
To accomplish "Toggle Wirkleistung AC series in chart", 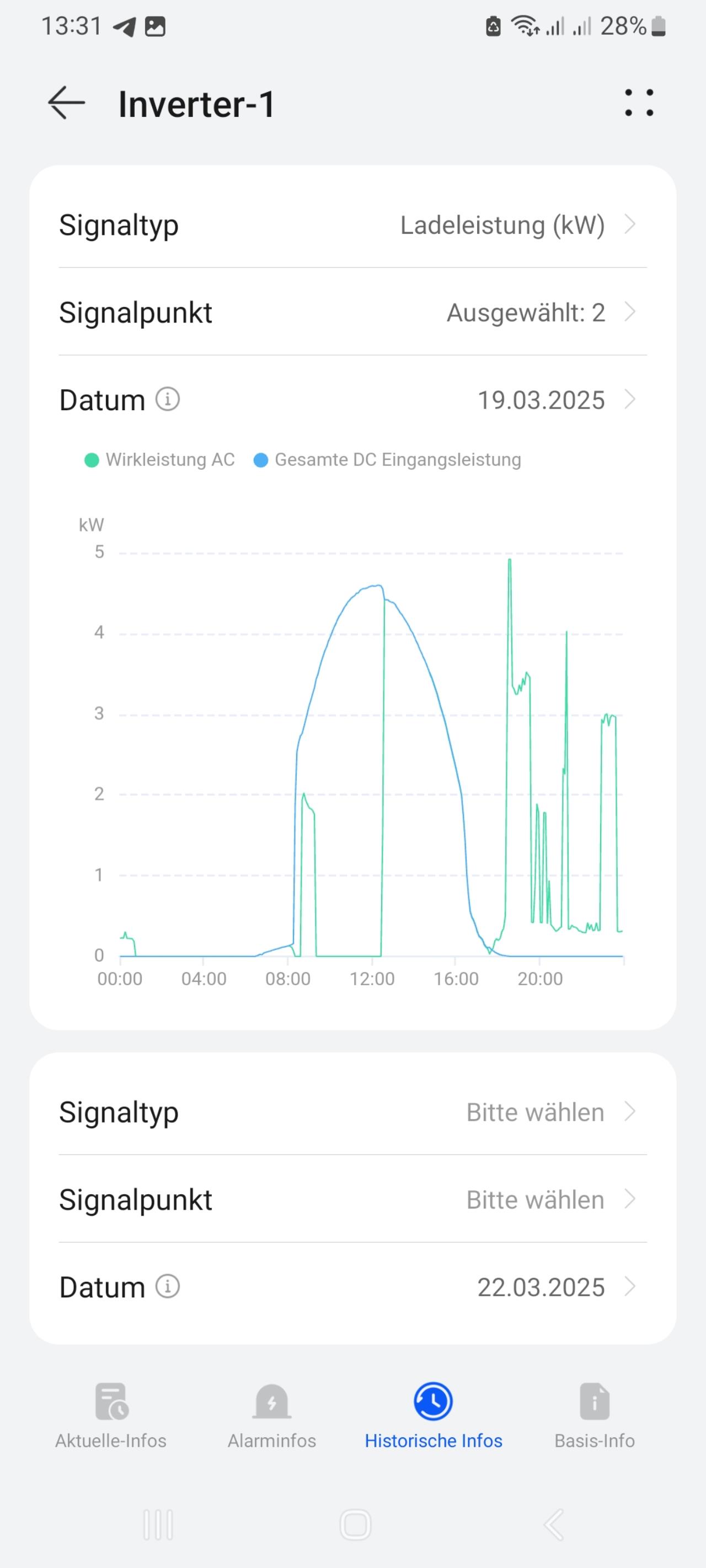I will (x=159, y=460).
